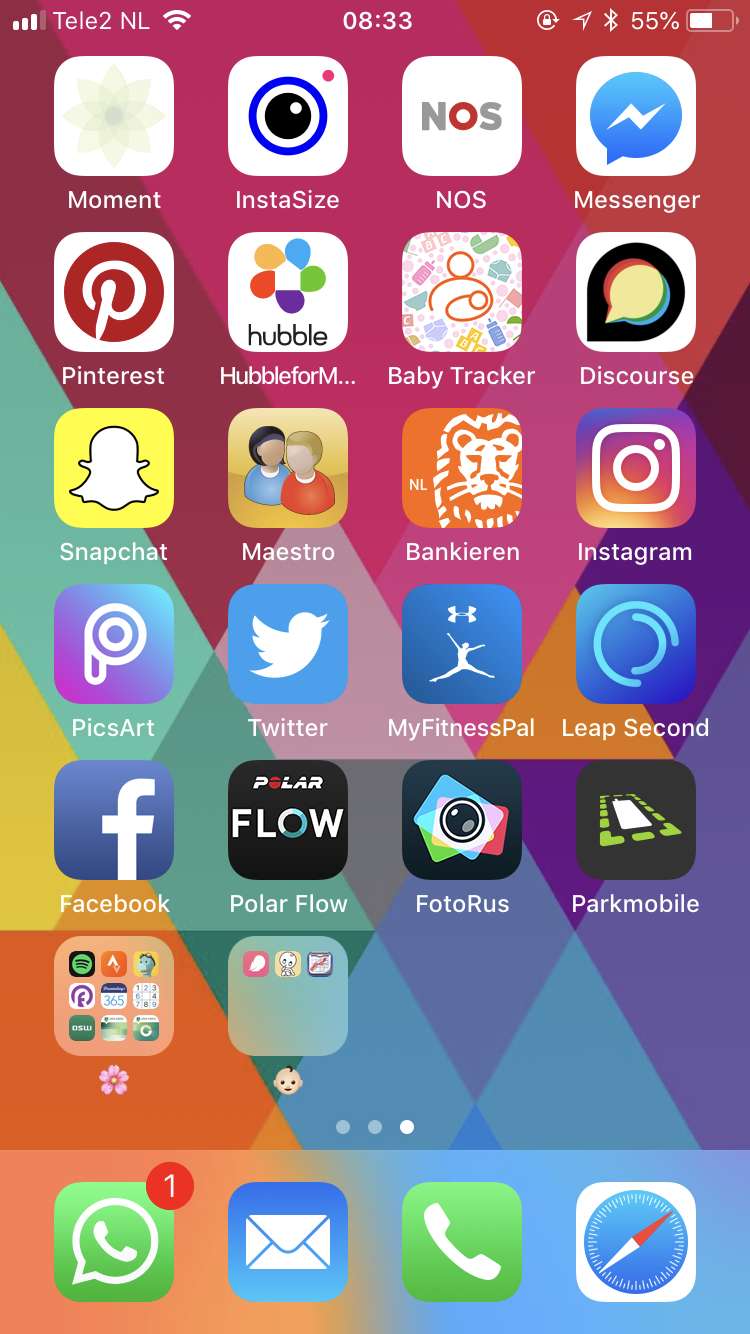Image resolution: width=750 pixels, height=1334 pixels.
Task: Launch PicsArt
Action: click(114, 644)
